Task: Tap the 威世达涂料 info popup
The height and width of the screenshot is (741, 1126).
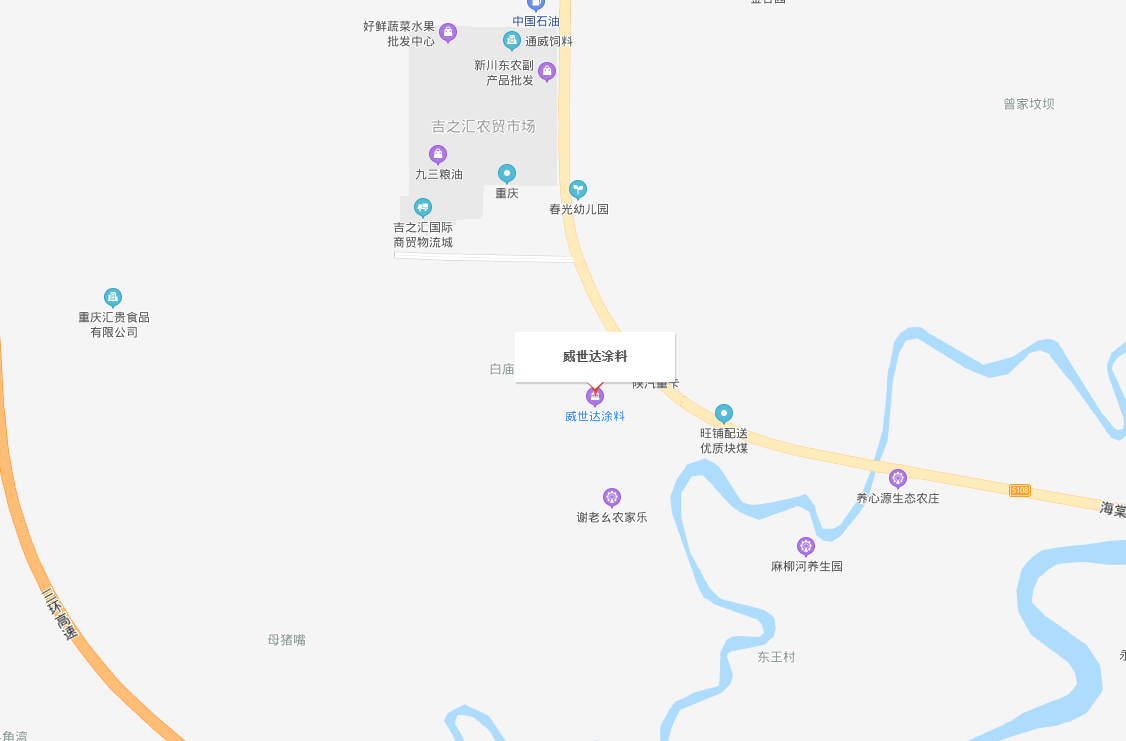Action: coord(595,356)
